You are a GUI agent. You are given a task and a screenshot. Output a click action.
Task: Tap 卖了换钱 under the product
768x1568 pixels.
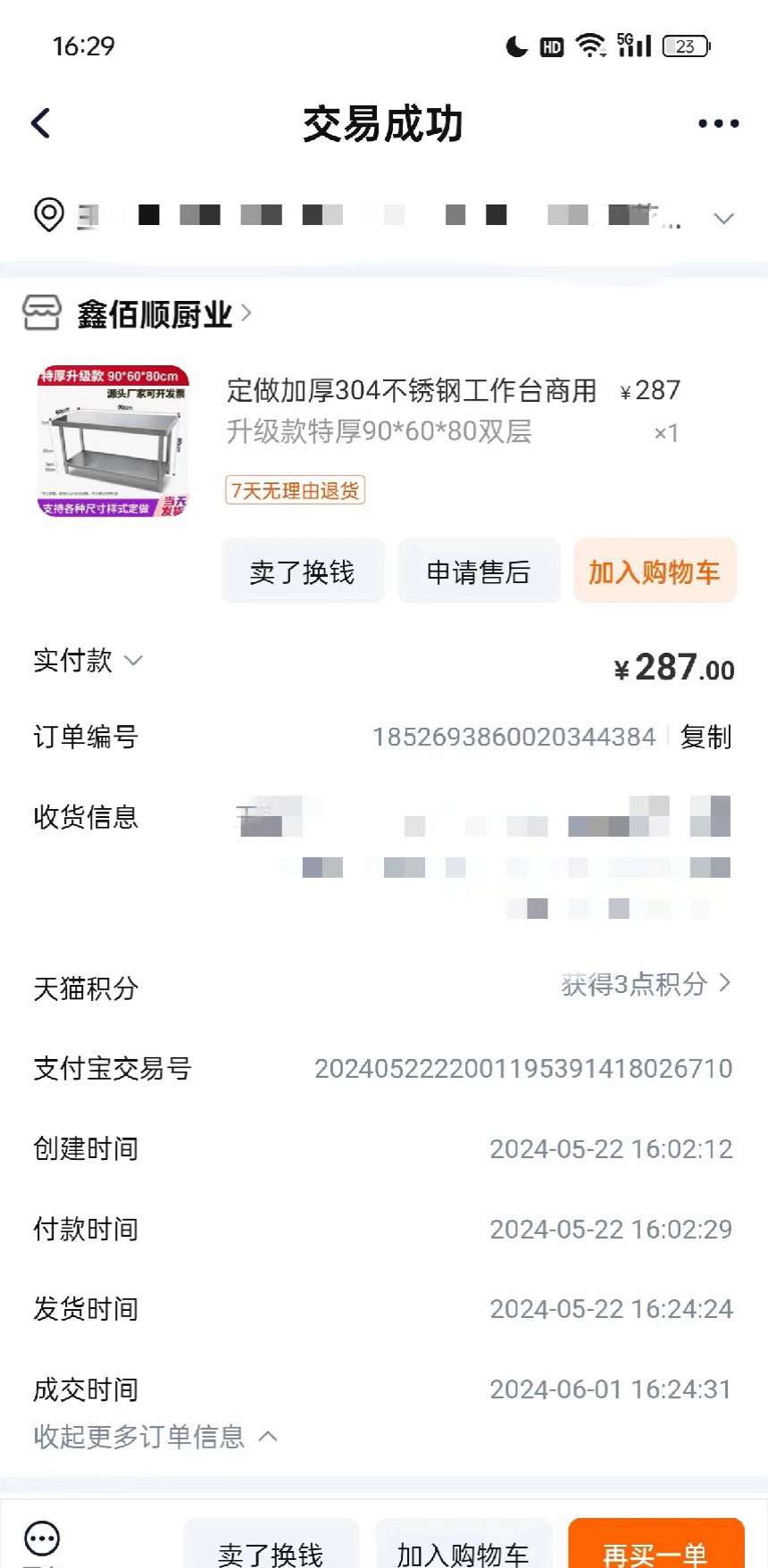click(303, 571)
